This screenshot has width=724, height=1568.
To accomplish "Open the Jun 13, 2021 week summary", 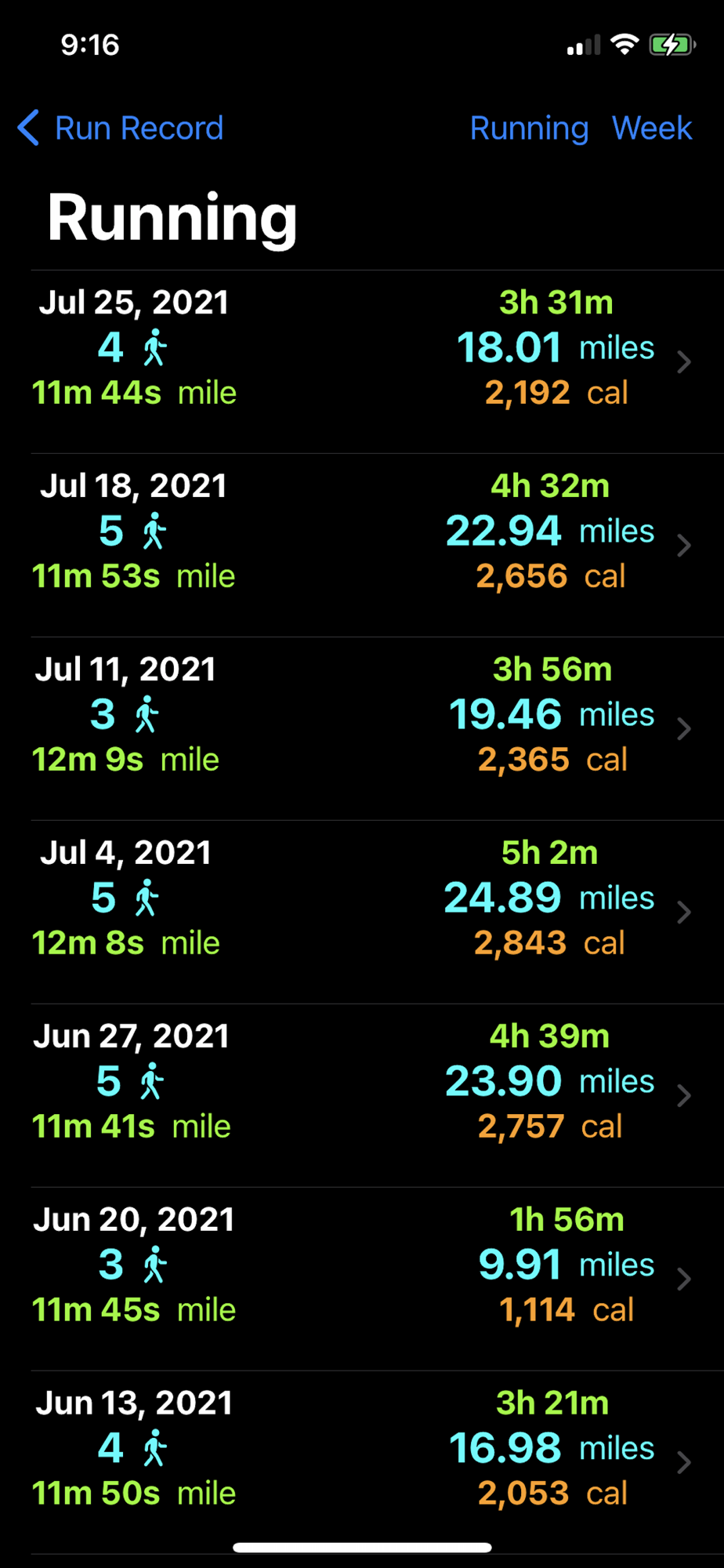I will (x=377, y=1462).
